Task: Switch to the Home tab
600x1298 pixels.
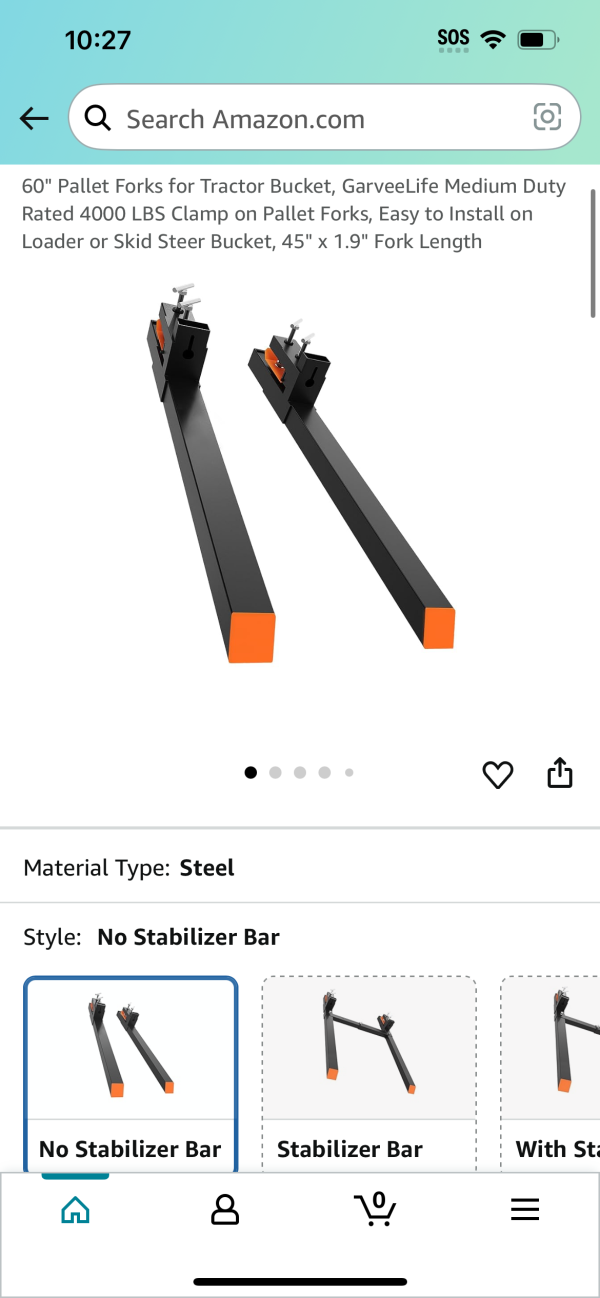Action: (x=75, y=1211)
